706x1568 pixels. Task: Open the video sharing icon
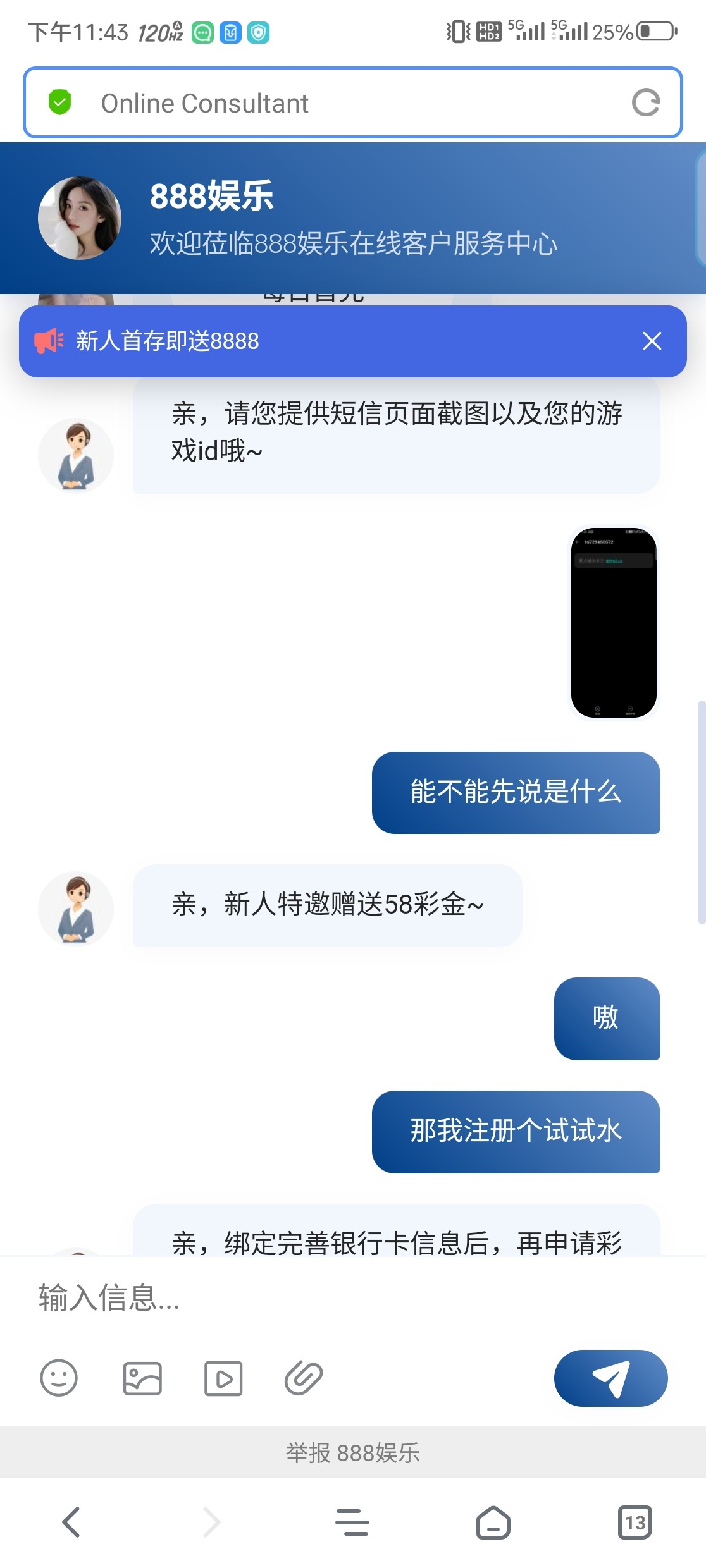pyautogui.click(x=224, y=1379)
